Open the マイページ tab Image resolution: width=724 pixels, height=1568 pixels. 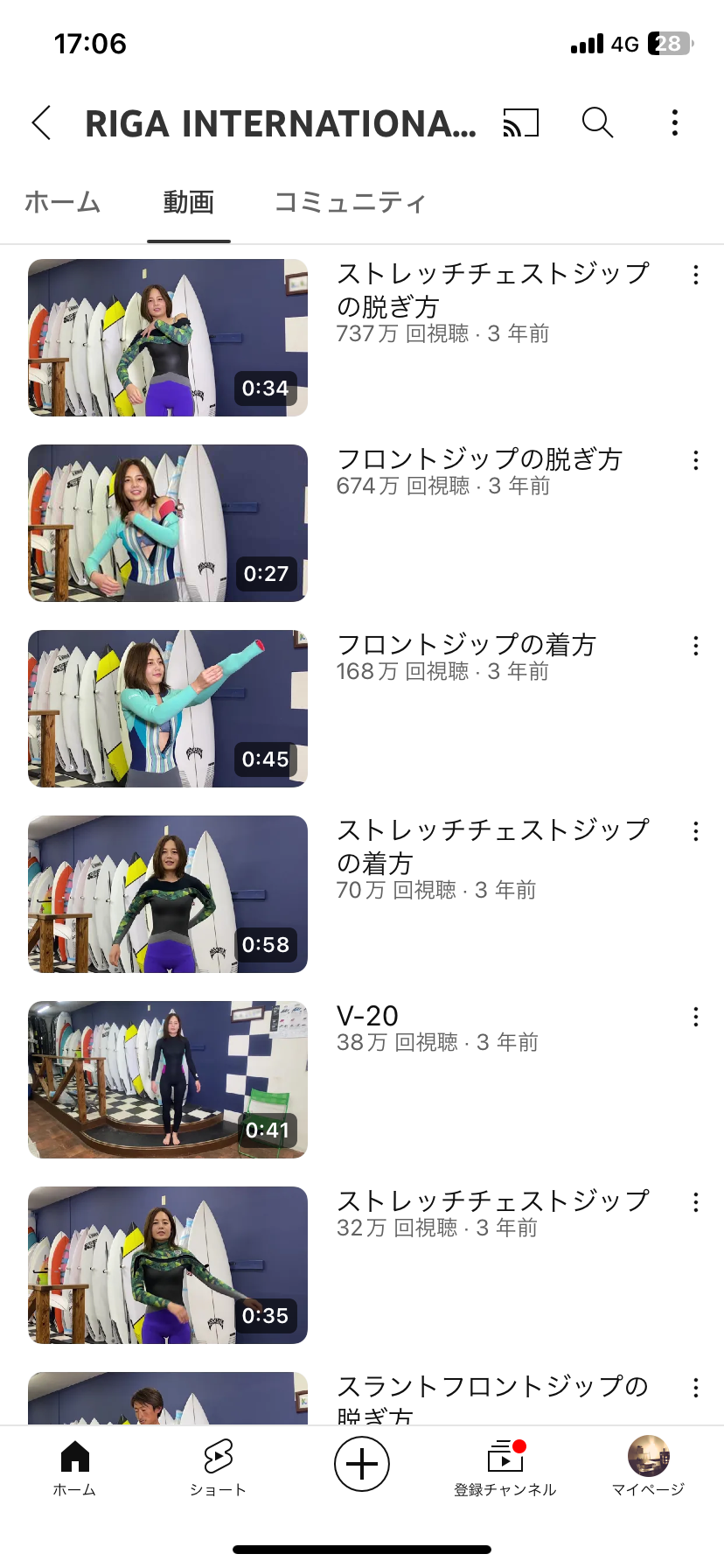648,1467
